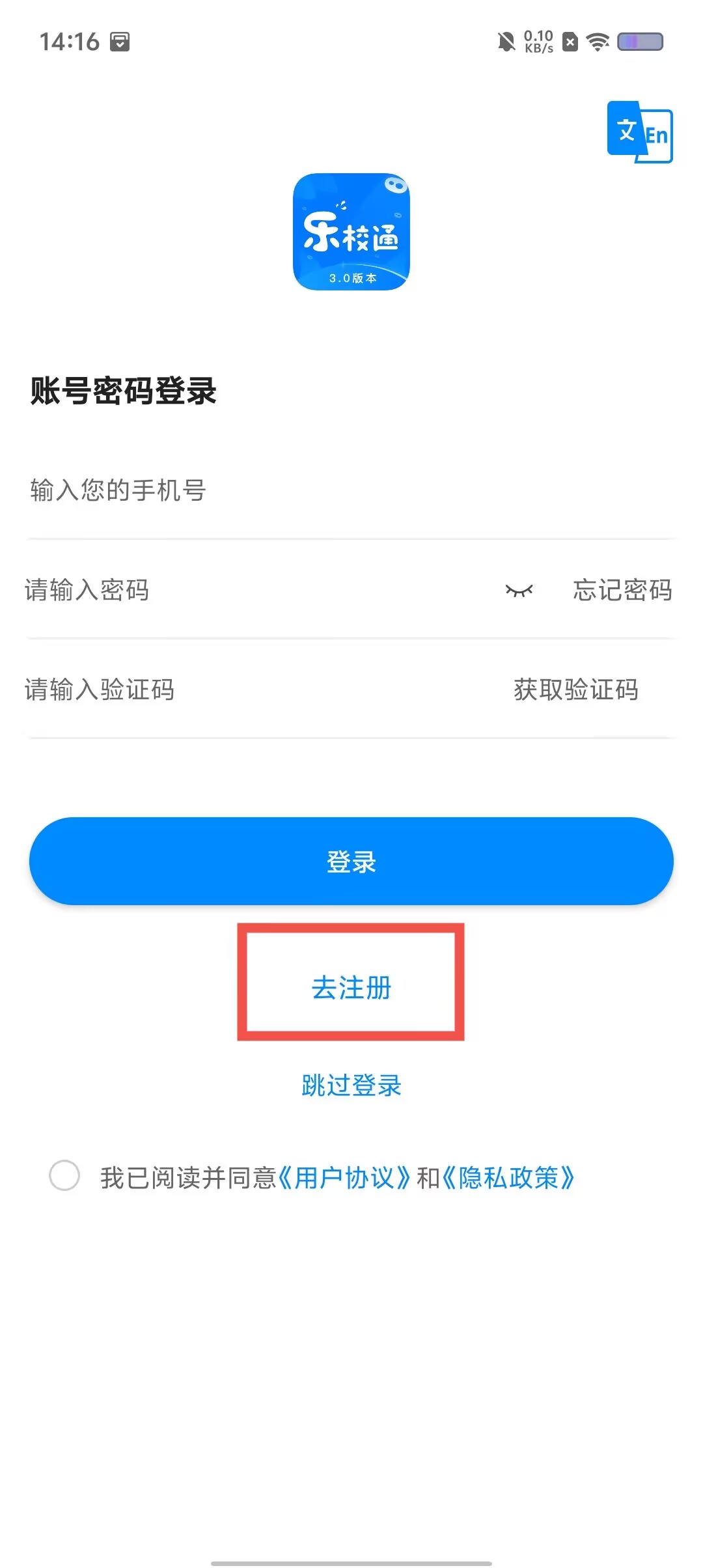Select the verification code field
The height and width of the screenshot is (1568, 703).
[247, 690]
